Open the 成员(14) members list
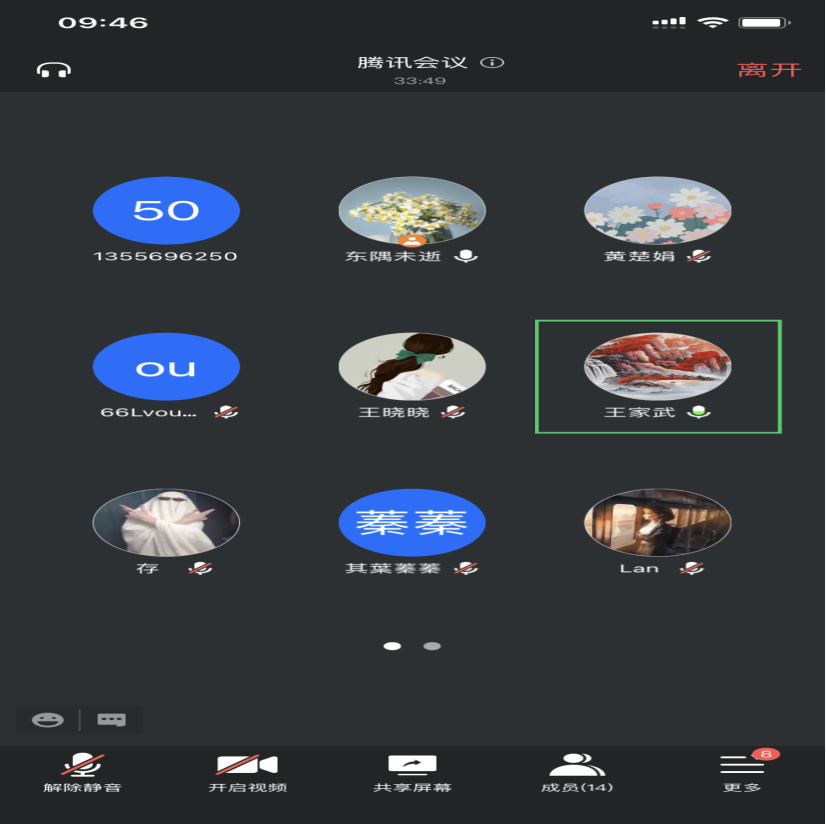Screen dimensions: 826x824 pyautogui.click(x=577, y=773)
